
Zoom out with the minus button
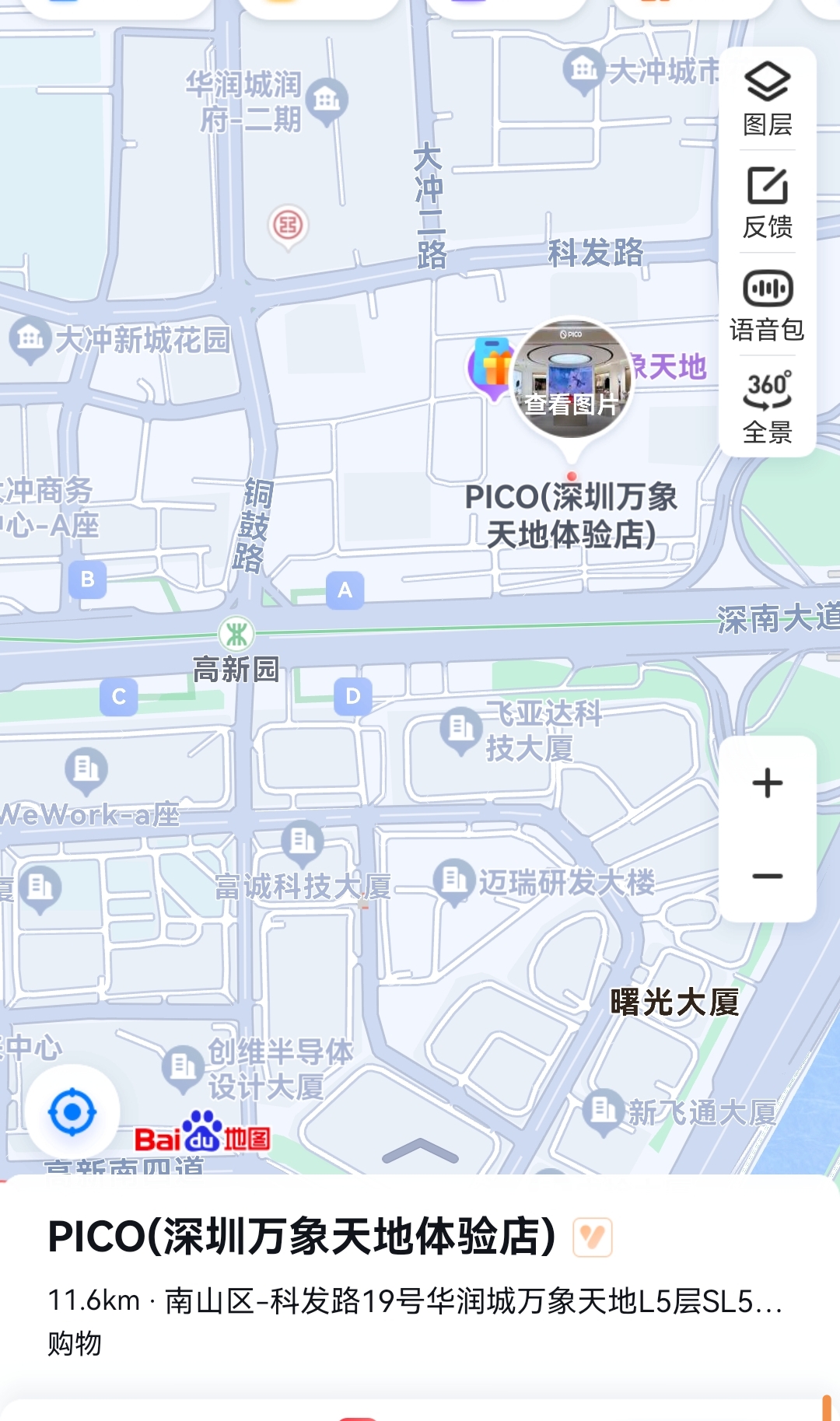click(x=767, y=877)
